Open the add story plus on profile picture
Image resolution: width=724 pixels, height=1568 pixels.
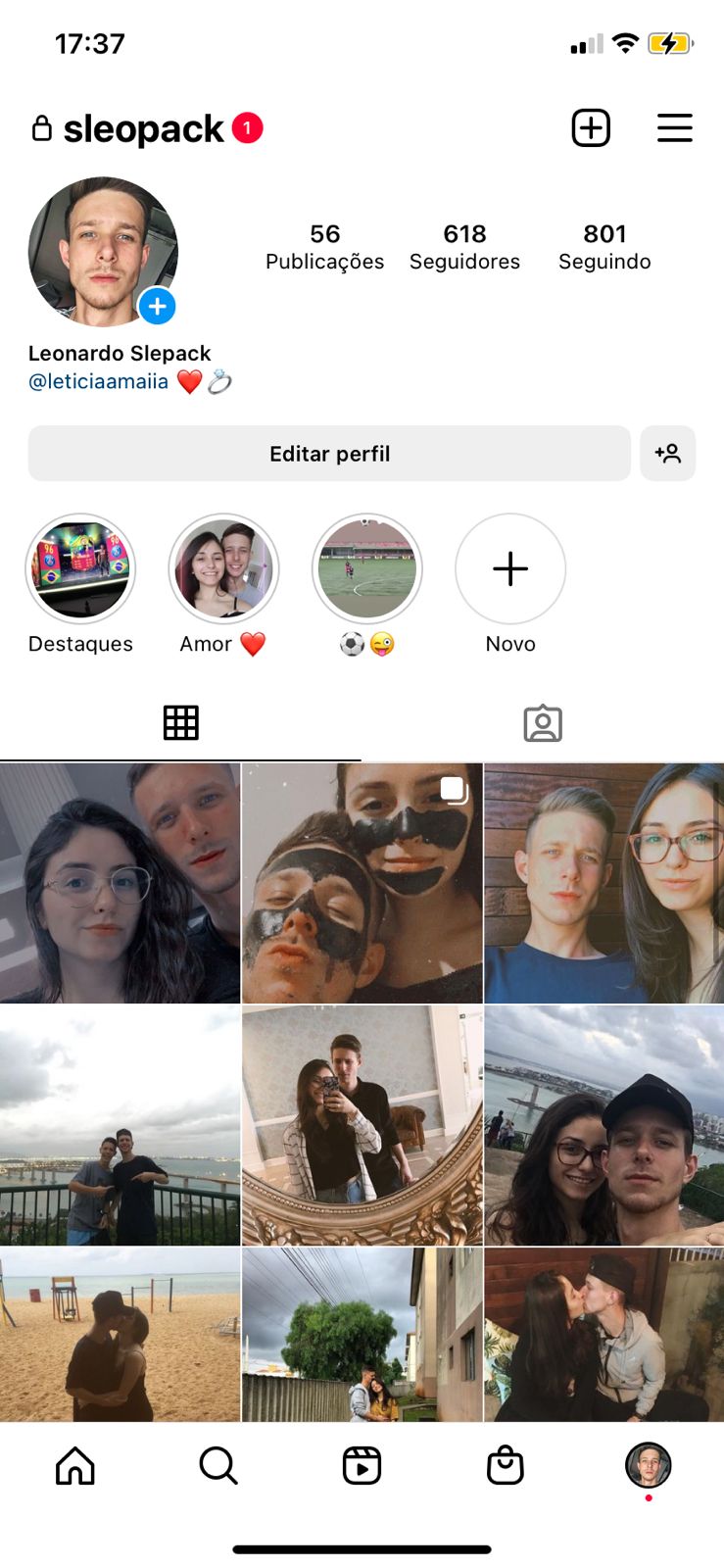[157, 306]
